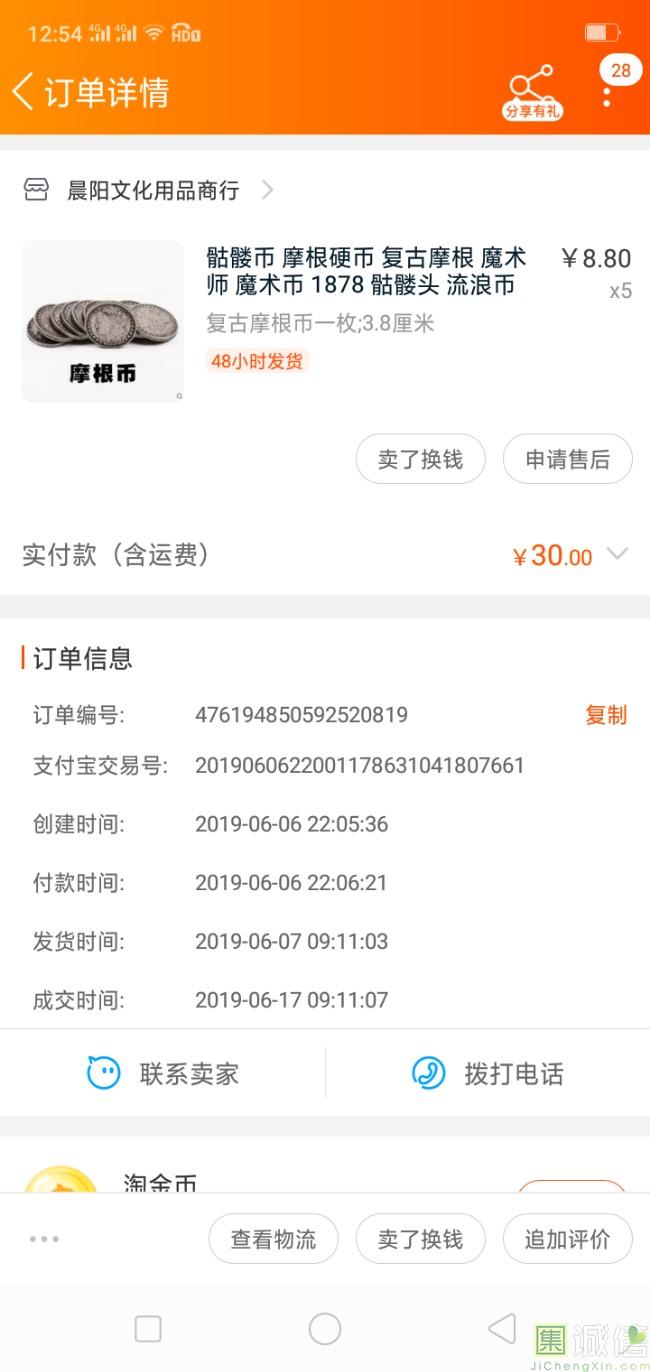This screenshot has width=650, height=1372.
Task: Open the three-dot more options at bottom left
Action: [x=44, y=1239]
